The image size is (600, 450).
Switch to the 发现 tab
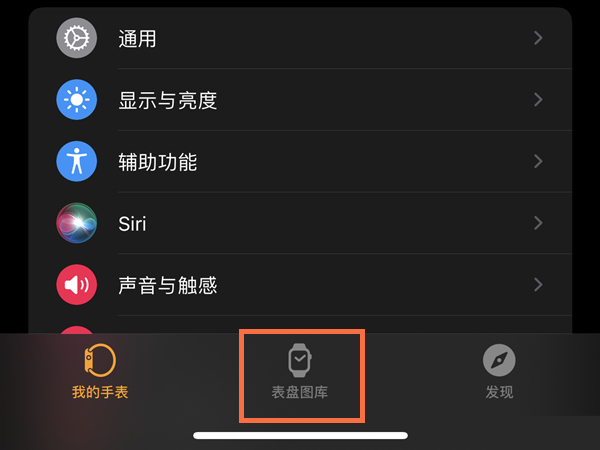coord(499,372)
